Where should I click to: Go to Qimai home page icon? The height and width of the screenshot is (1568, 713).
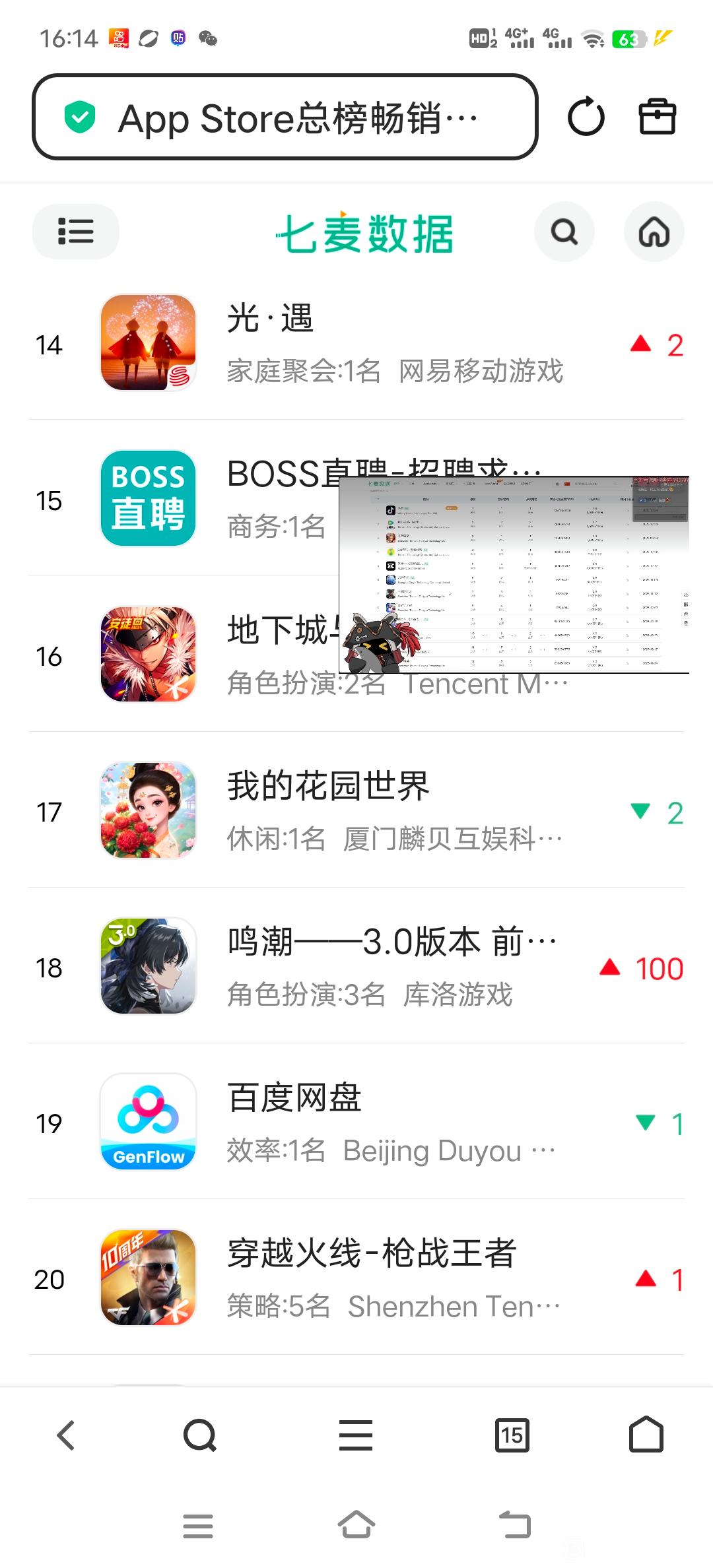[x=654, y=232]
